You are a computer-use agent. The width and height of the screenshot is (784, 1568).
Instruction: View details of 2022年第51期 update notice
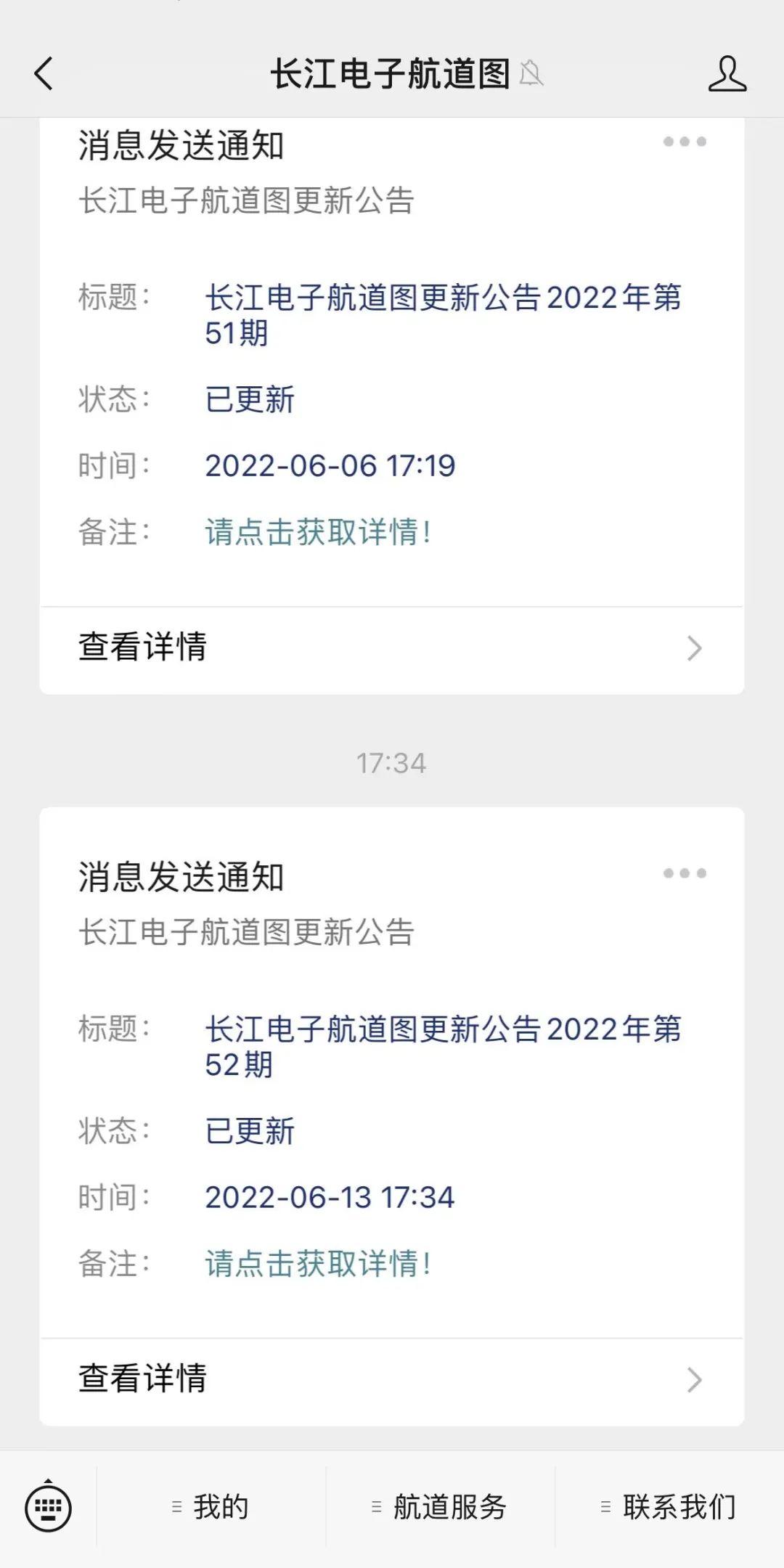(391, 648)
